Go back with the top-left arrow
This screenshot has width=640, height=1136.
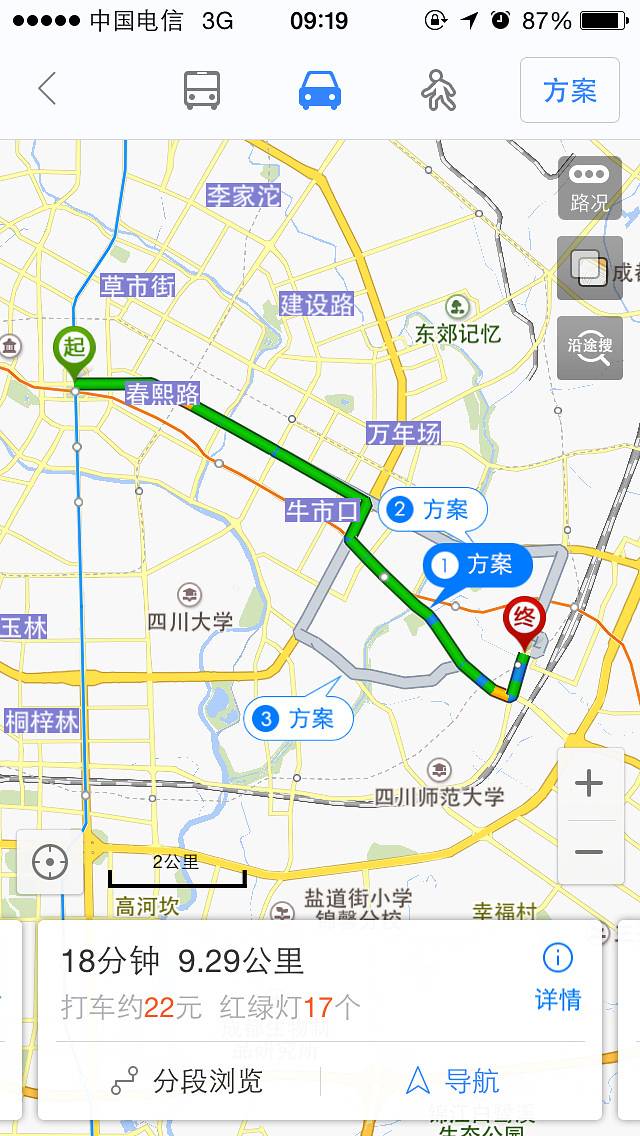[x=47, y=90]
